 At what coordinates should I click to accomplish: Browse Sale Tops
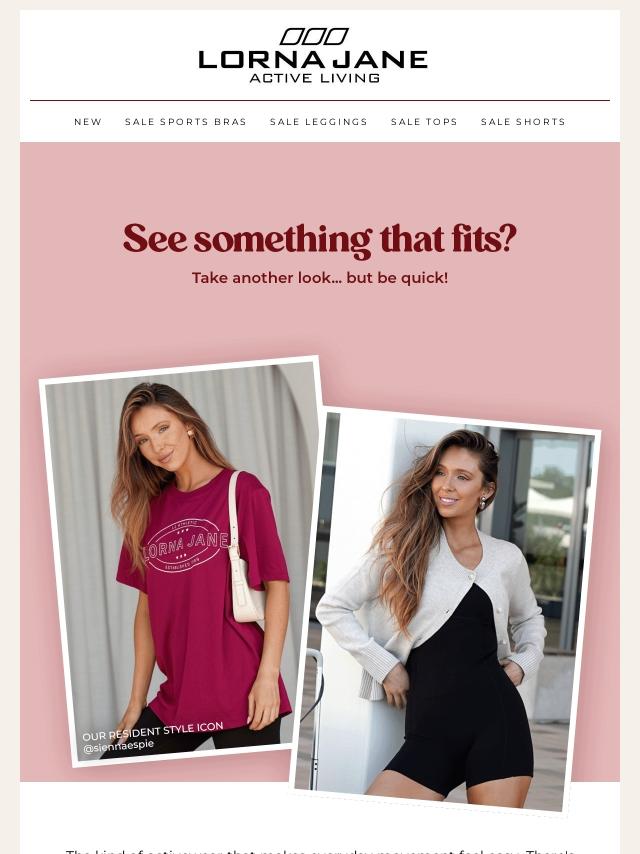pyautogui.click(x=424, y=122)
